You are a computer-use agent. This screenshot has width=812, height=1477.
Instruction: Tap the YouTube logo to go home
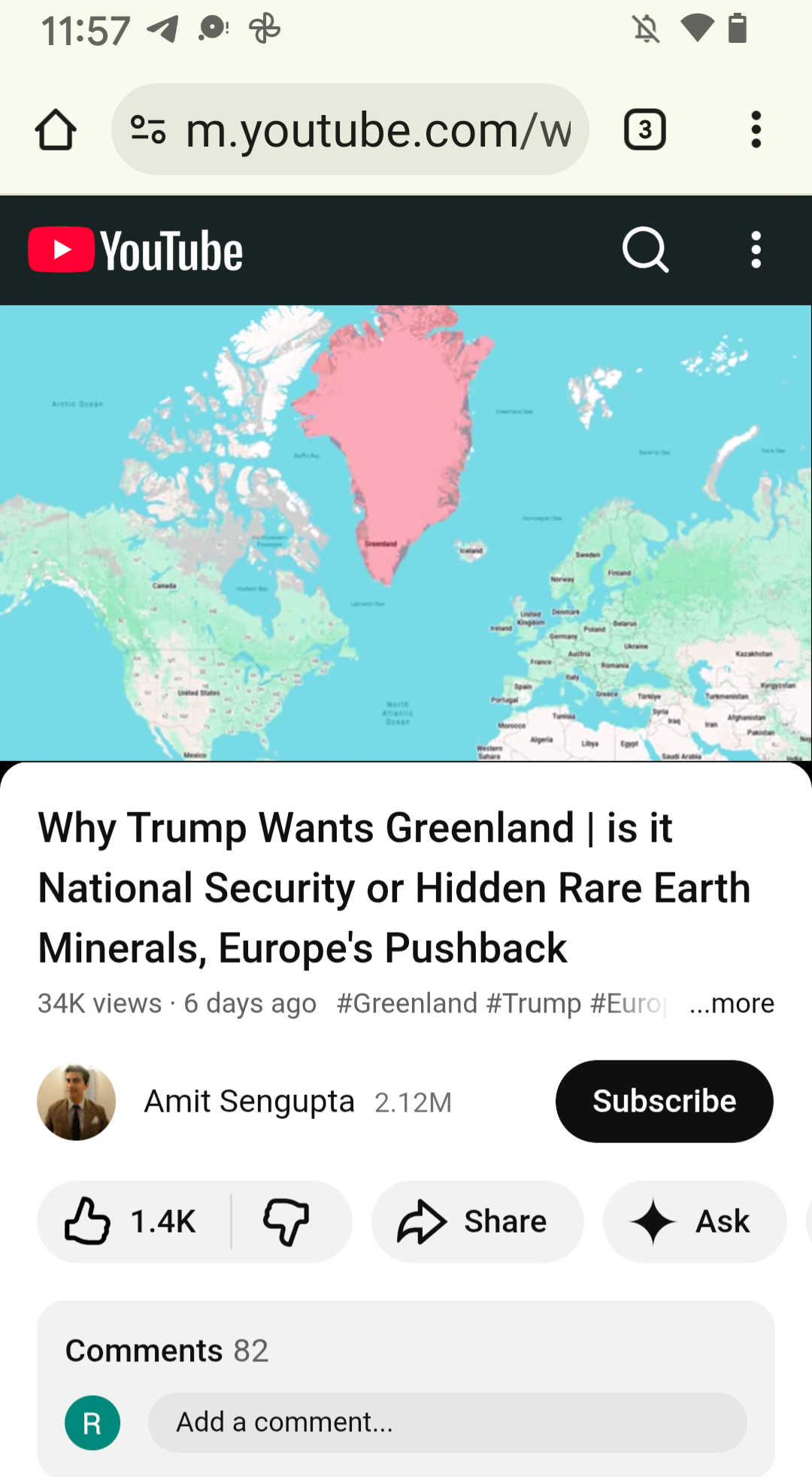(136, 250)
